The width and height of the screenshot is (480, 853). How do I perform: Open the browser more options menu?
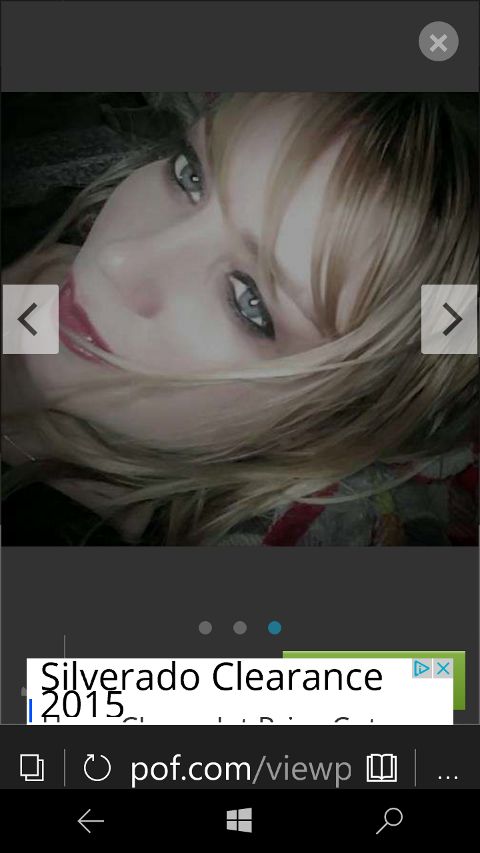(448, 768)
